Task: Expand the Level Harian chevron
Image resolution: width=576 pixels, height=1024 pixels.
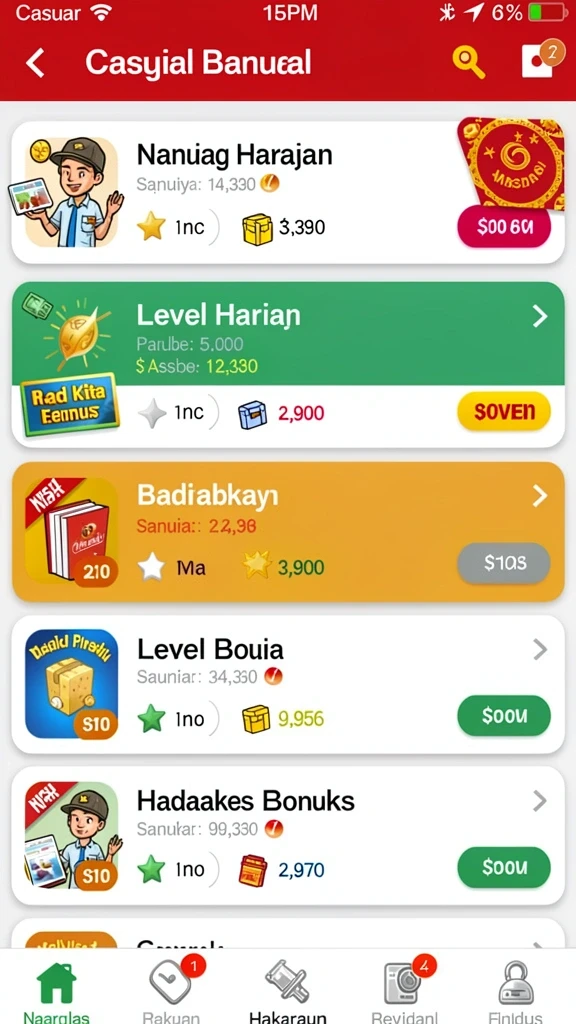Action: point(539,316)
